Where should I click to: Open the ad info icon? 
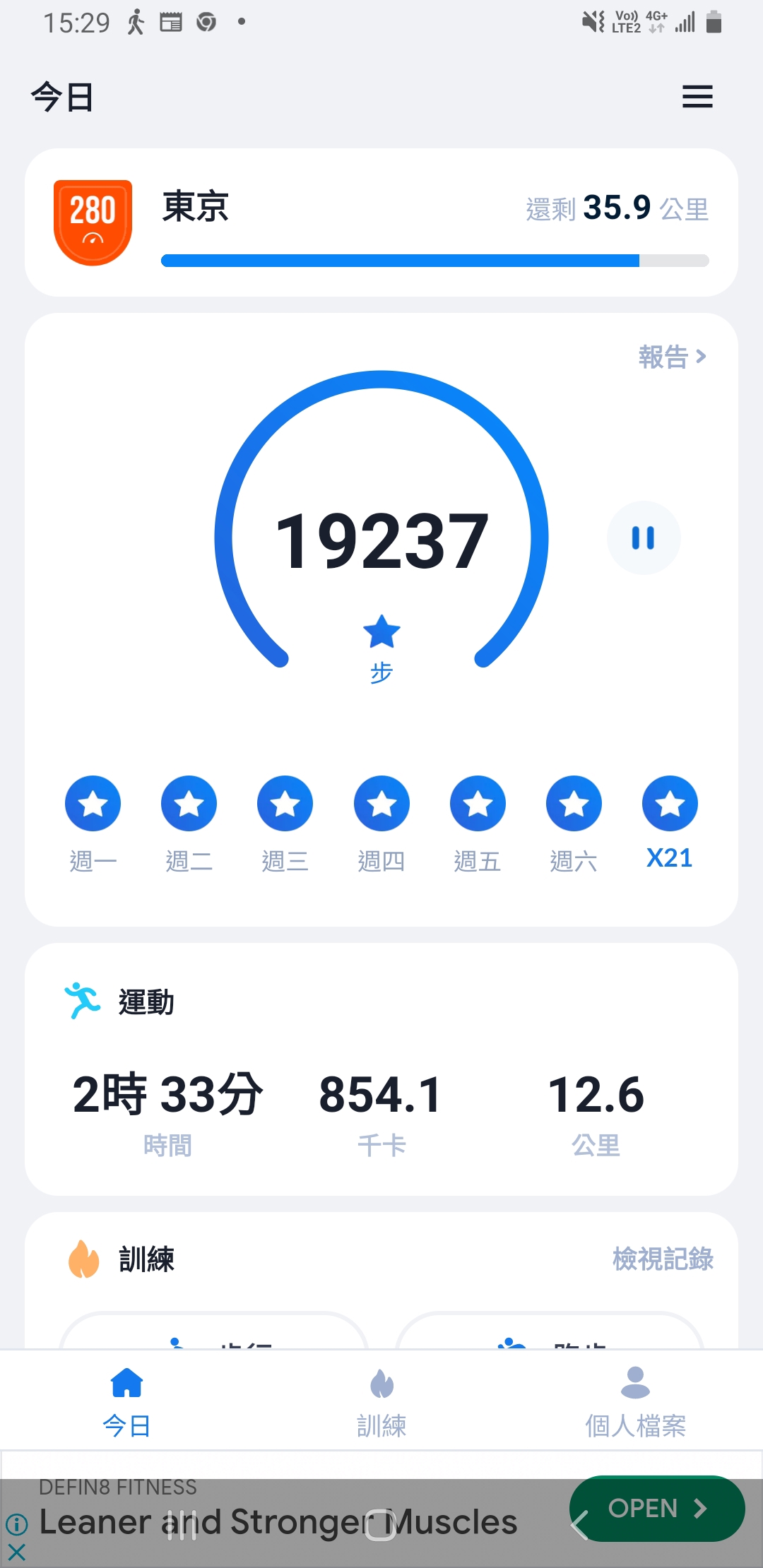coord(17,1525)
